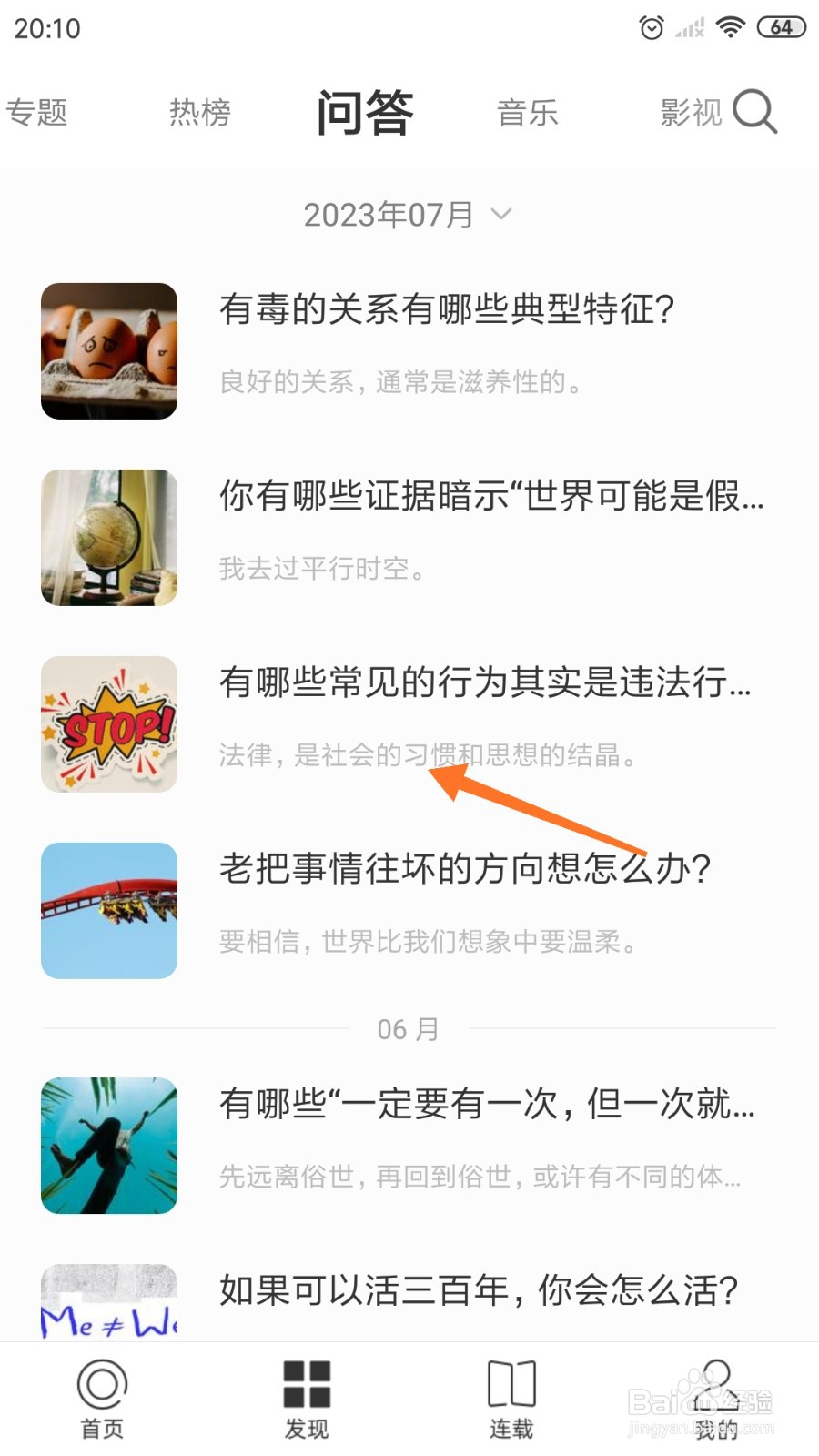Open the search magnifier icon
This screenshot has width=819, height=1456.
[x=754, y=112]
